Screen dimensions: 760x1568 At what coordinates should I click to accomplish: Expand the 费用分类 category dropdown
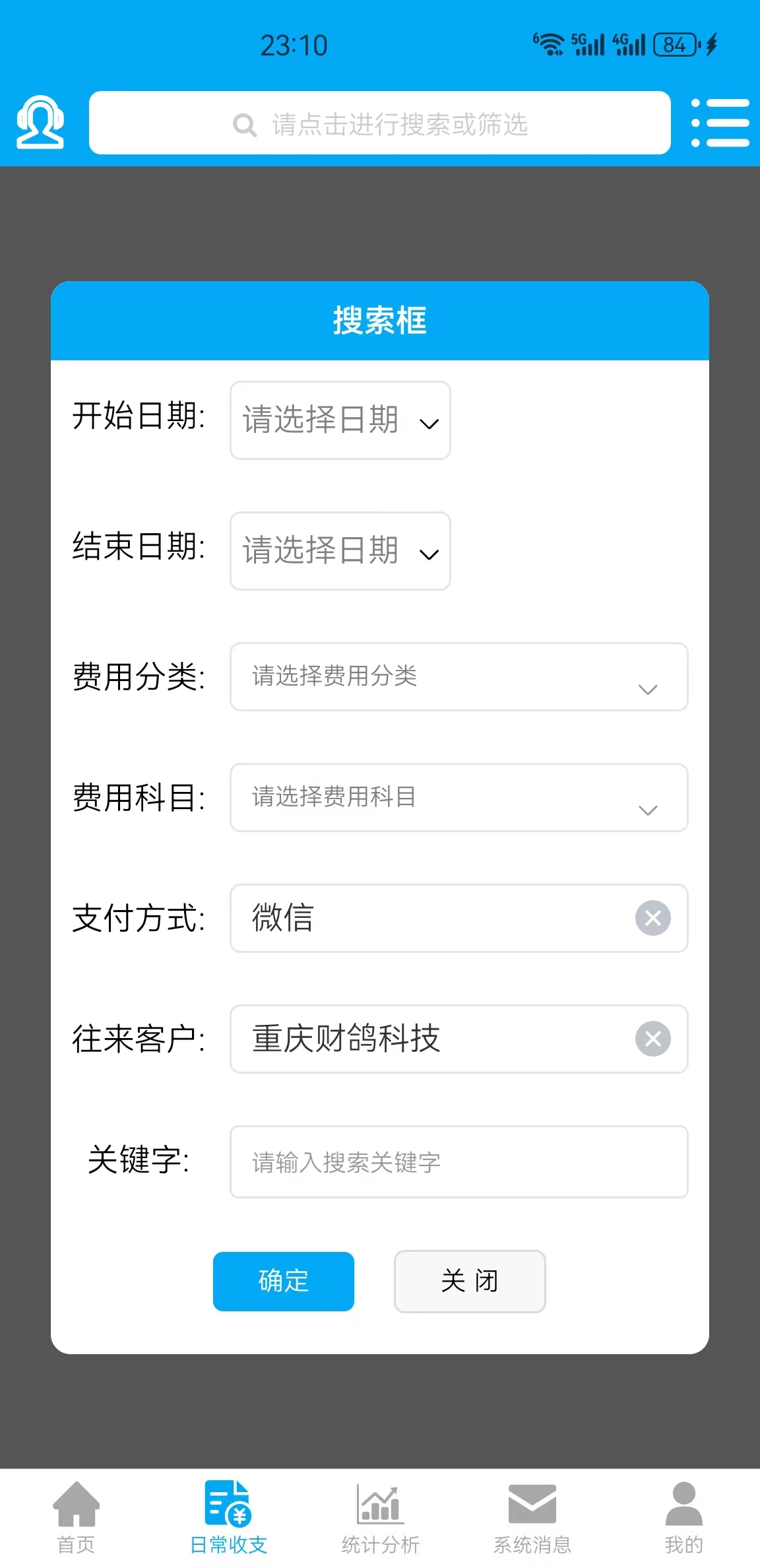[x=458, y=677]
